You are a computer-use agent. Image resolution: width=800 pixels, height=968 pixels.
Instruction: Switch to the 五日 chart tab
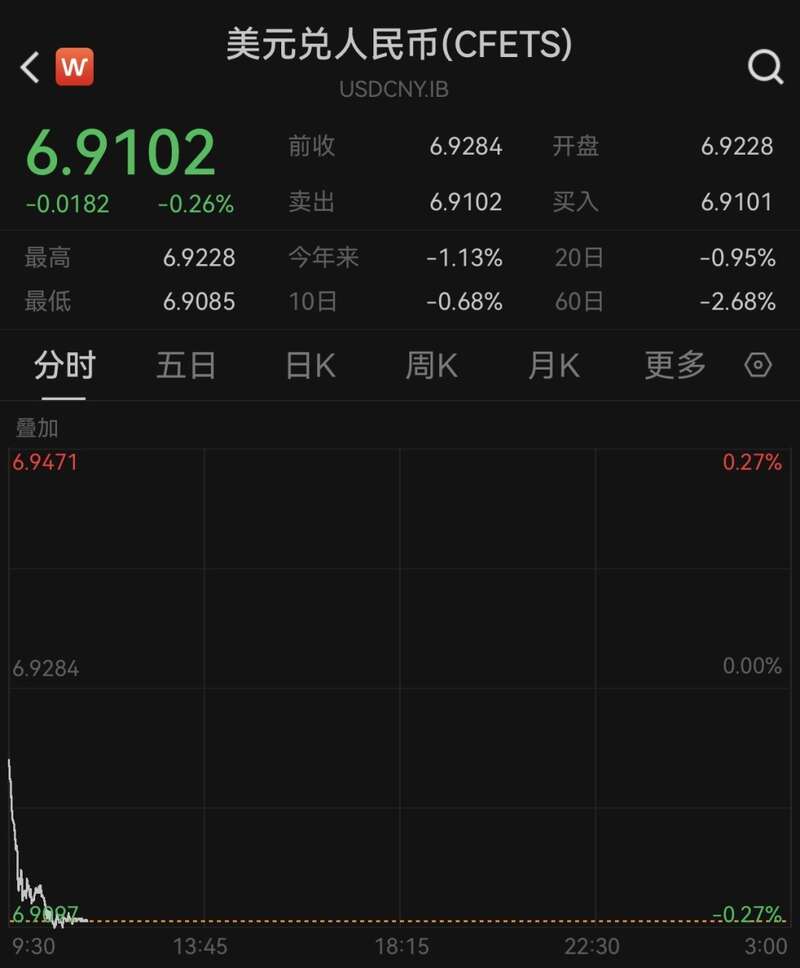tap(186, 366)
